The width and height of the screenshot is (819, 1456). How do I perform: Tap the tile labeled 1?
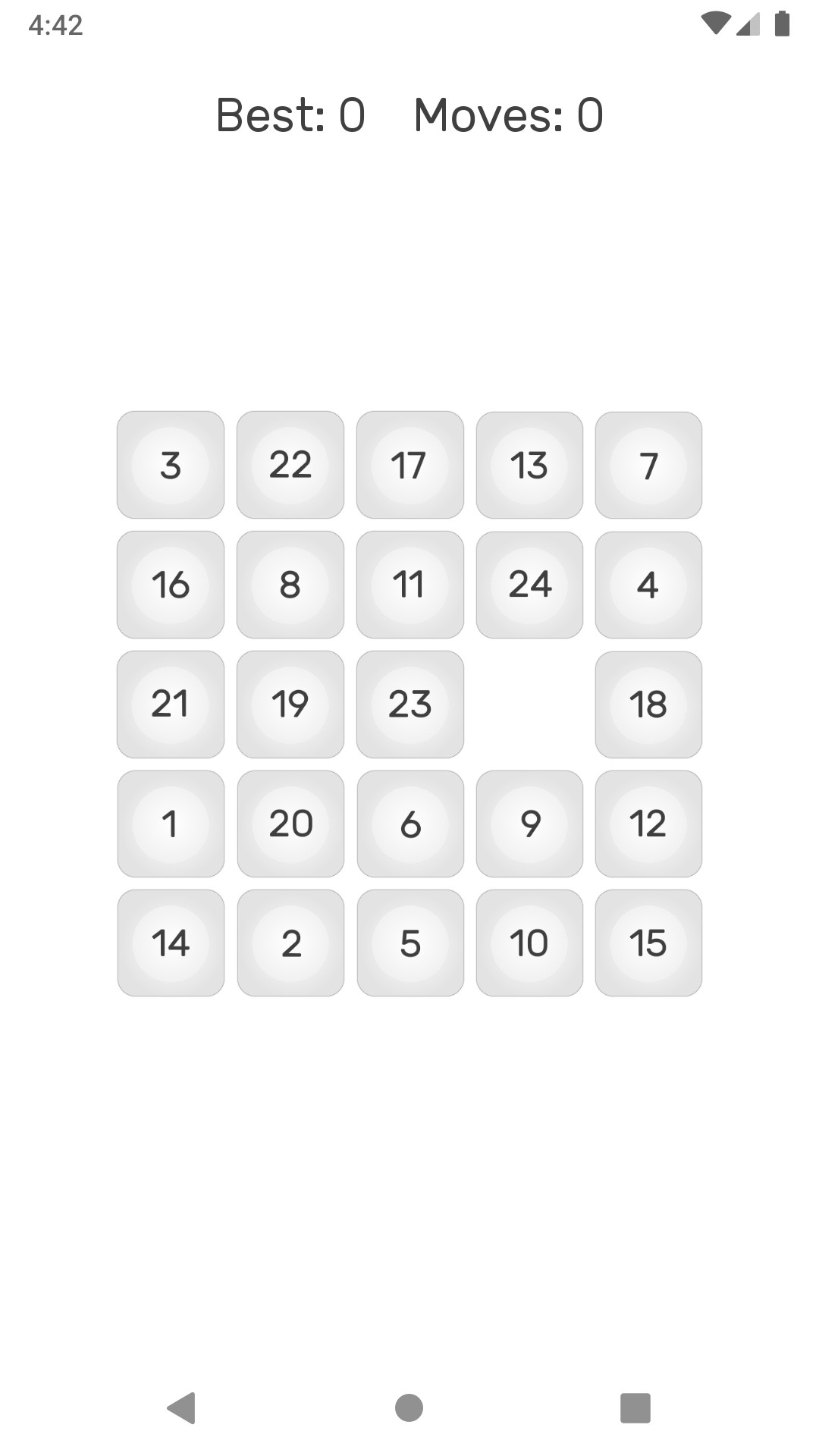tap(171, 824)
